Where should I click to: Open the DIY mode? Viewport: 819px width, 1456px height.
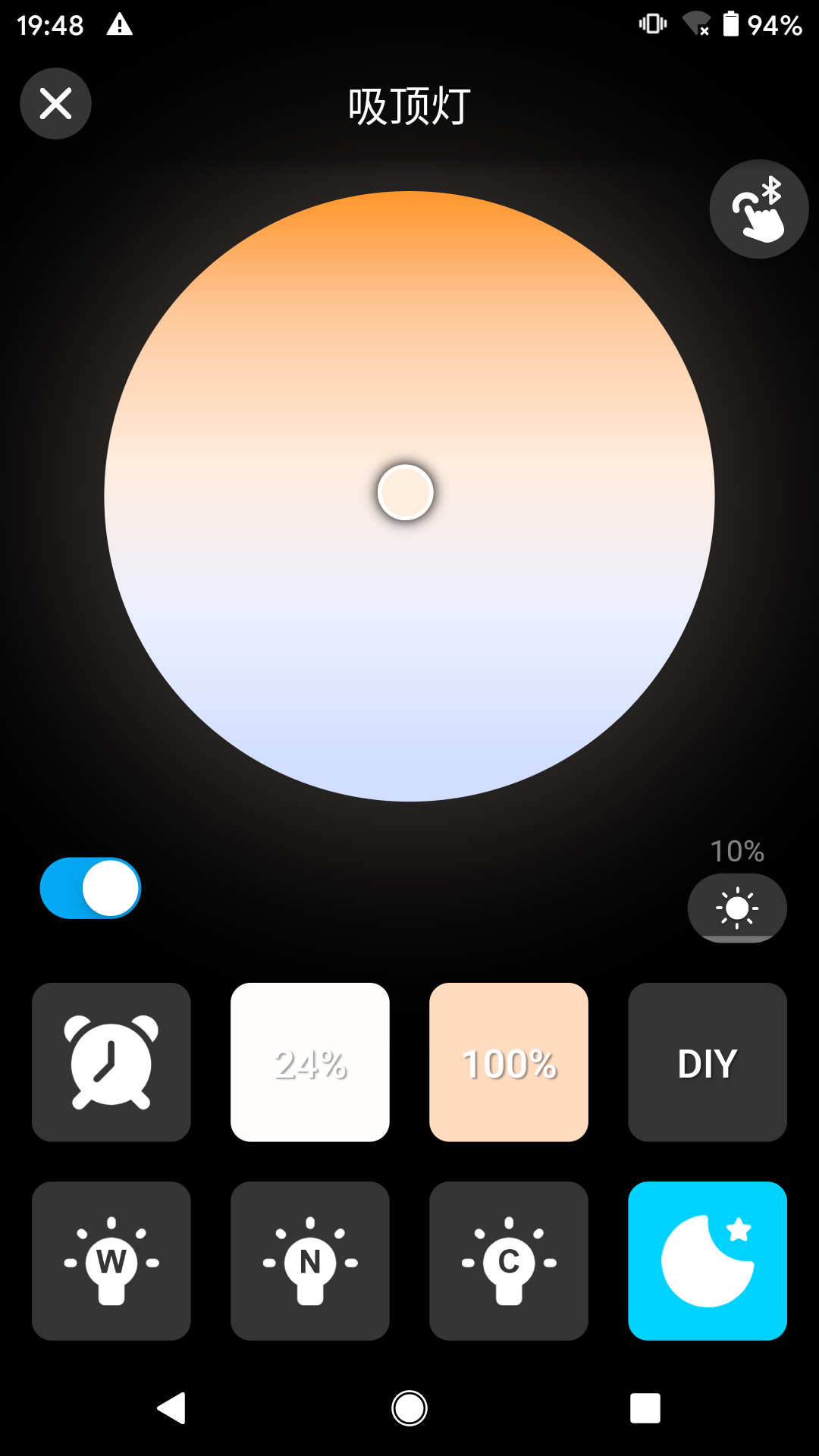[x=708, y=1062]
